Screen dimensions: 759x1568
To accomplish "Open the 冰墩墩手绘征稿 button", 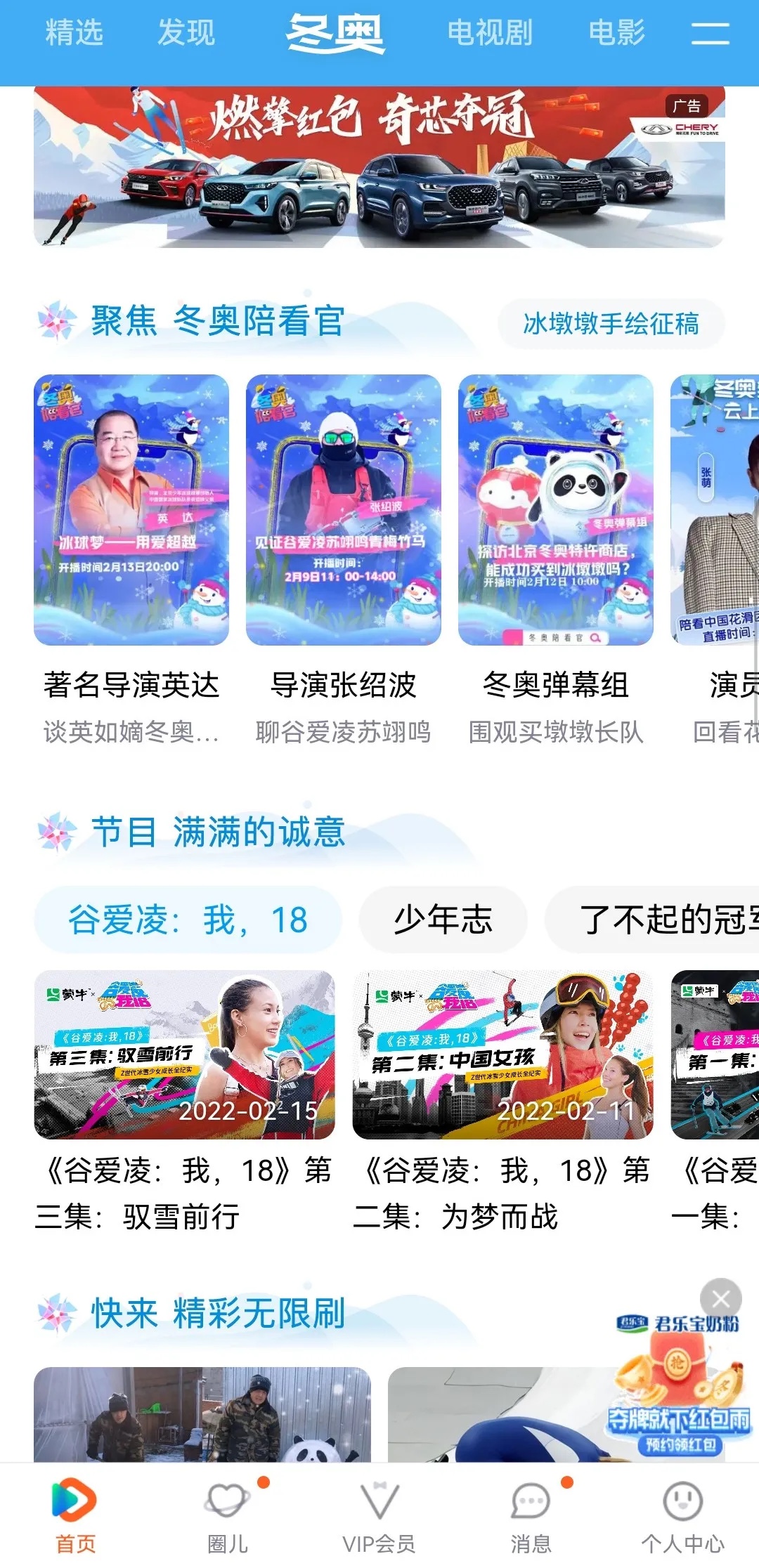I will (x=613, y=325).
